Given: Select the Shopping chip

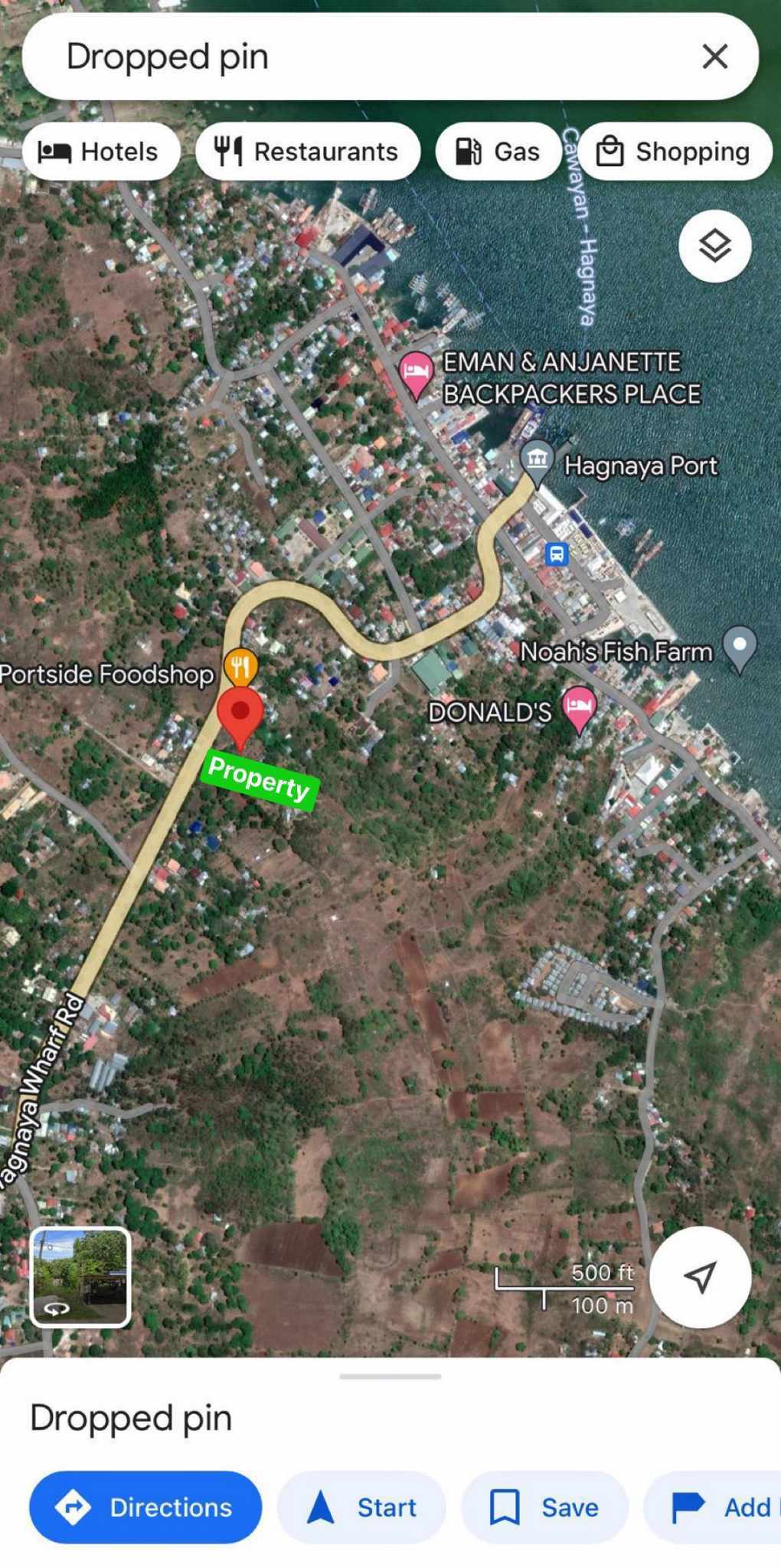Looking at the screenshot, I should pyautogui.click(x=675, y=152).
